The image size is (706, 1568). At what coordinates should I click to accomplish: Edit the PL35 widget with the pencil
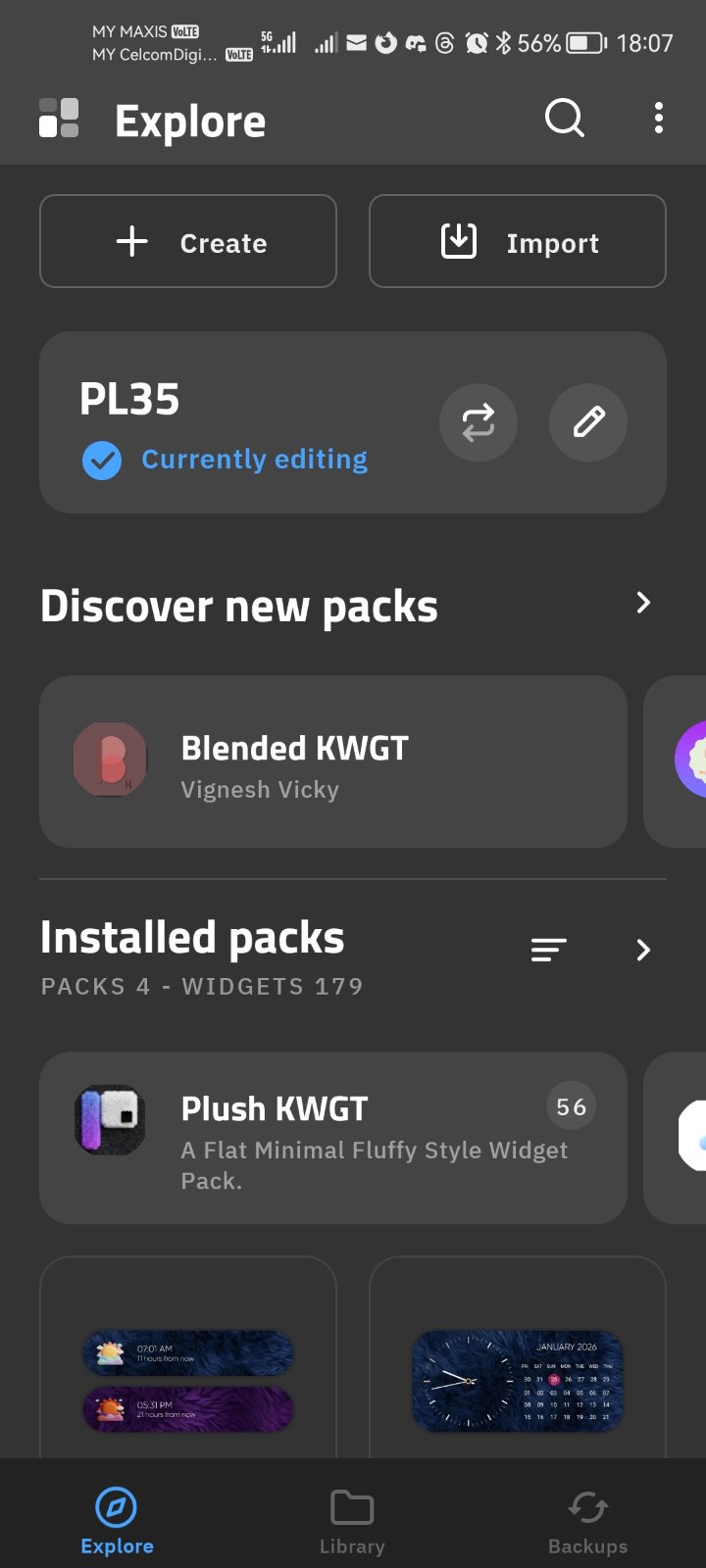588,422
